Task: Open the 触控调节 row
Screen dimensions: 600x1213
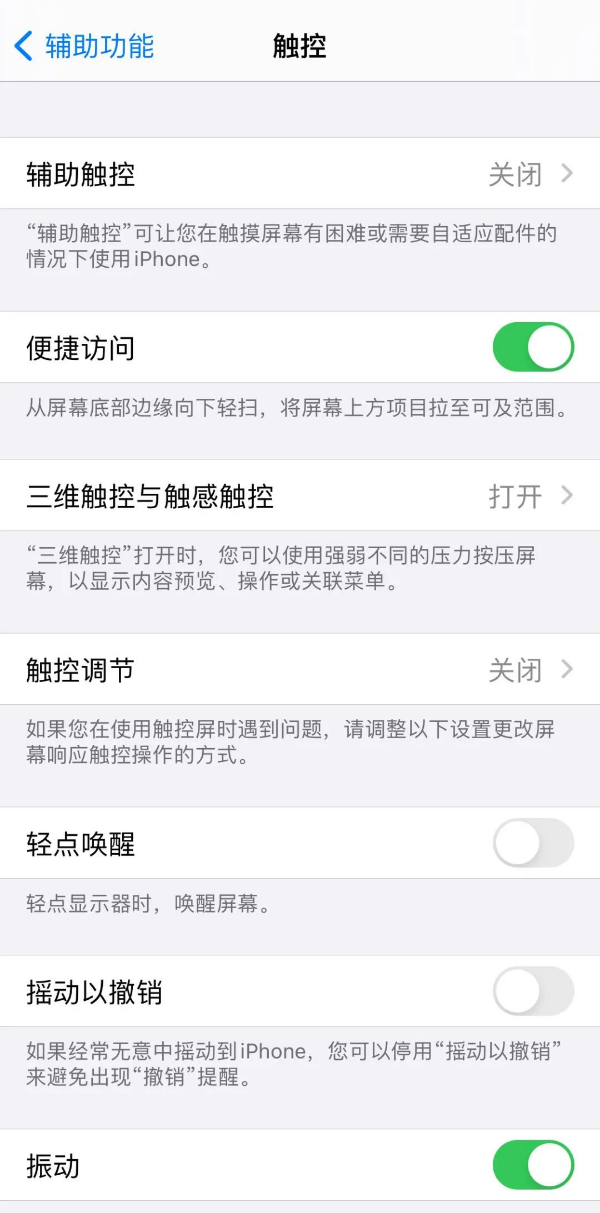Action: point(300,670)
